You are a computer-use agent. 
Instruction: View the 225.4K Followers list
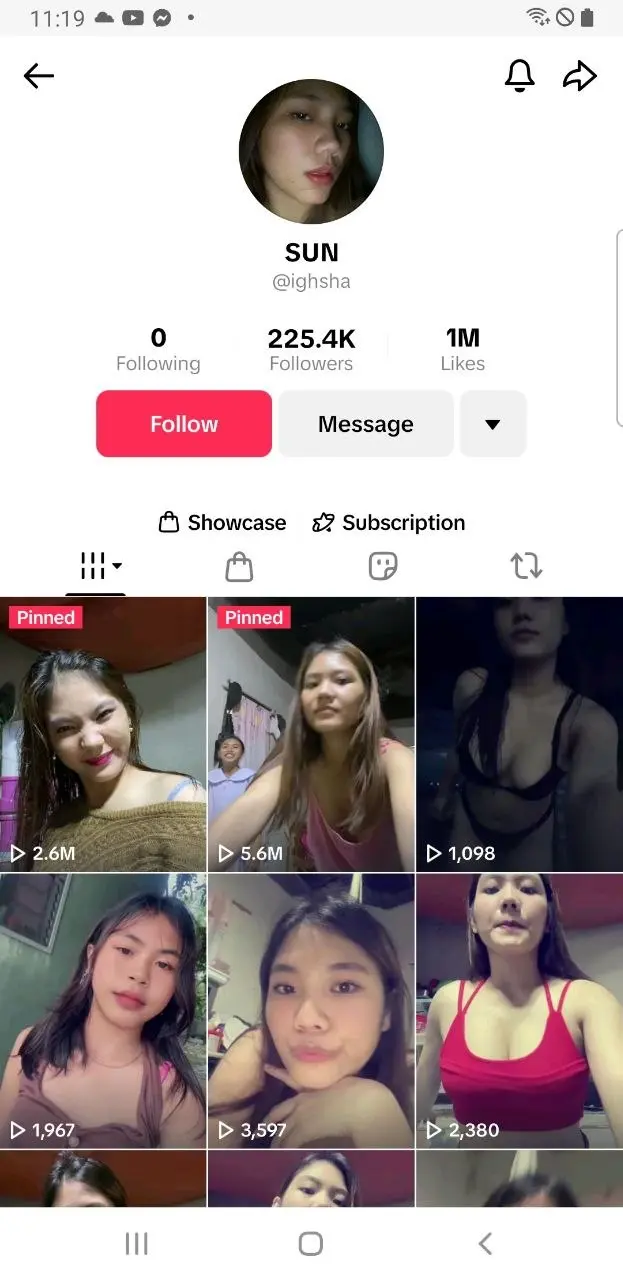point(311,350)
